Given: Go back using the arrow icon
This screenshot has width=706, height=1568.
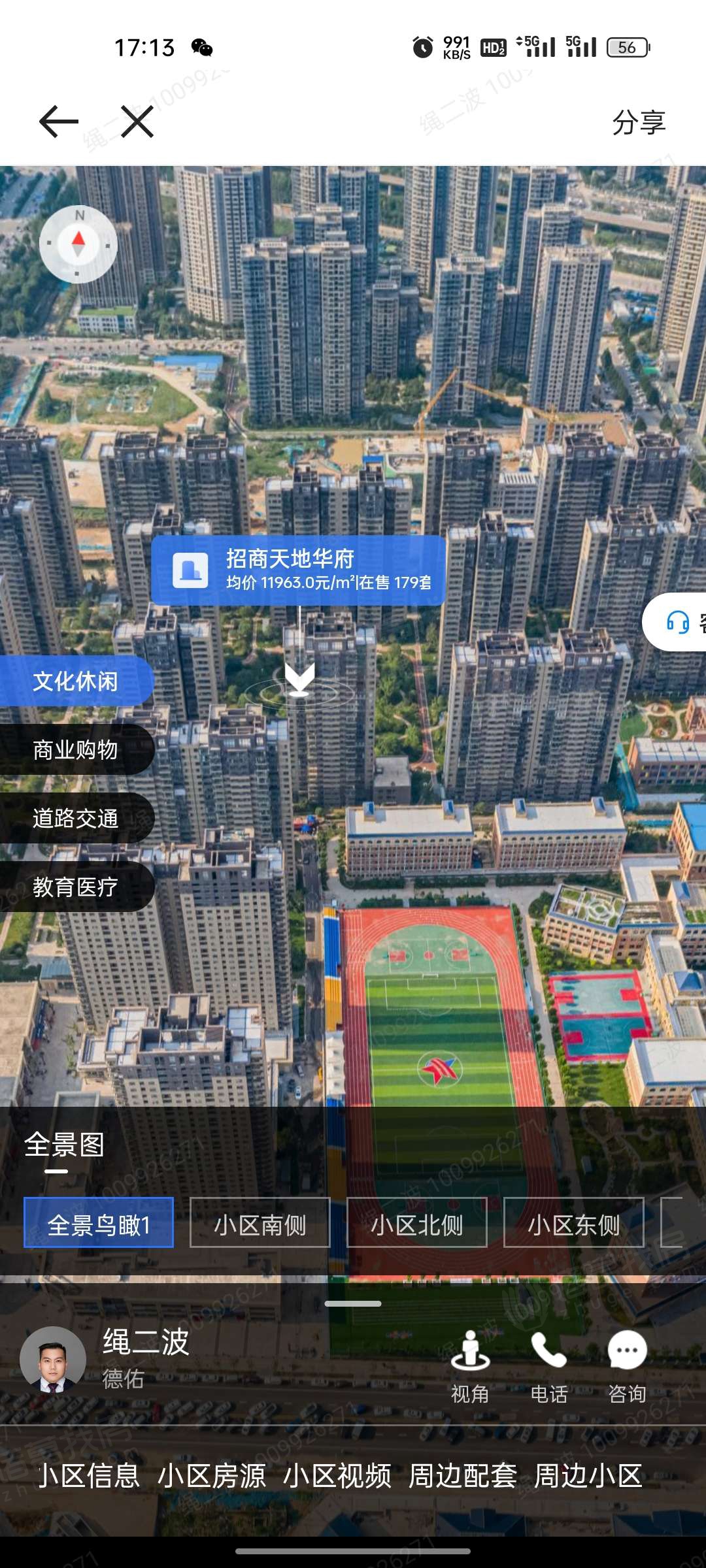Looking at the screenshot, I should coord(59,122).
